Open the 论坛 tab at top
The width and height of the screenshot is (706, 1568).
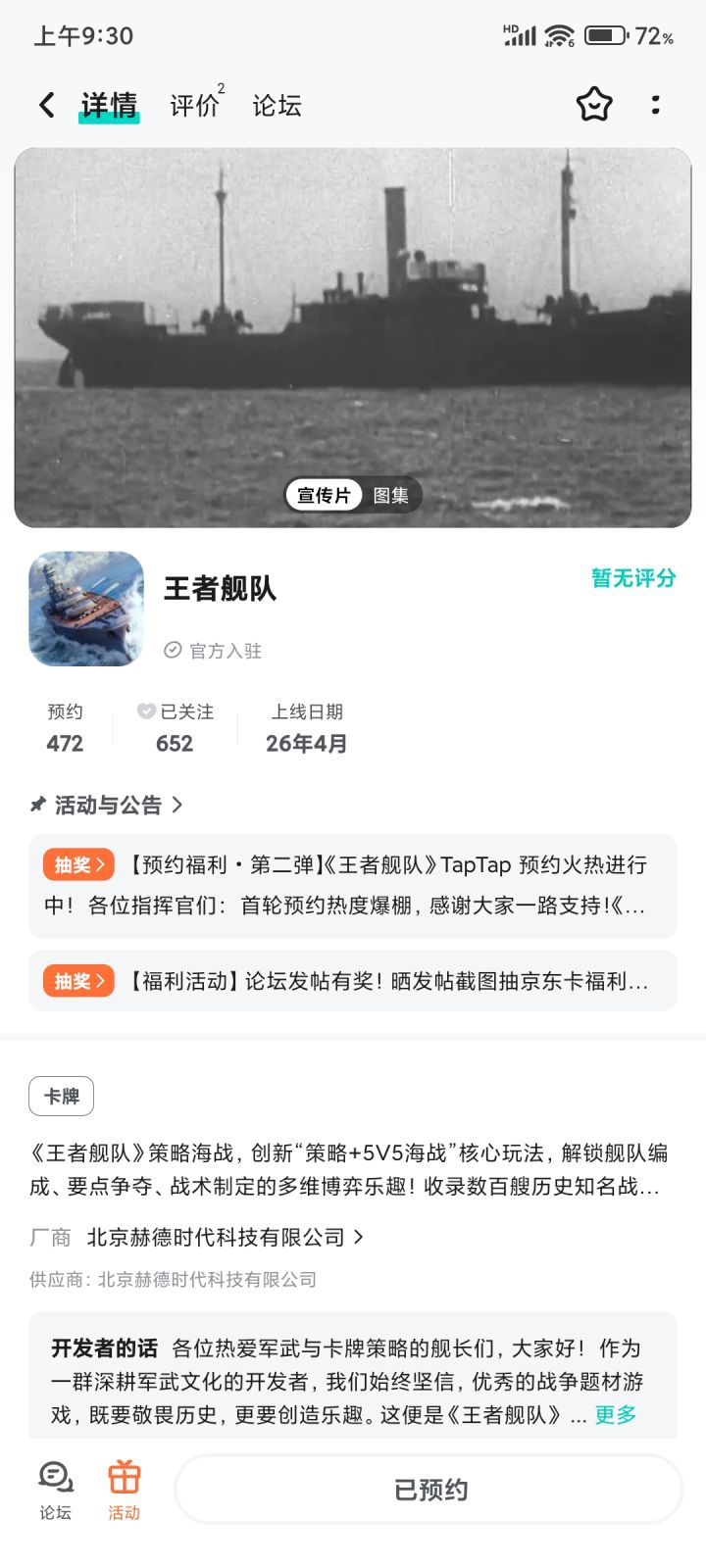[277, 105]
